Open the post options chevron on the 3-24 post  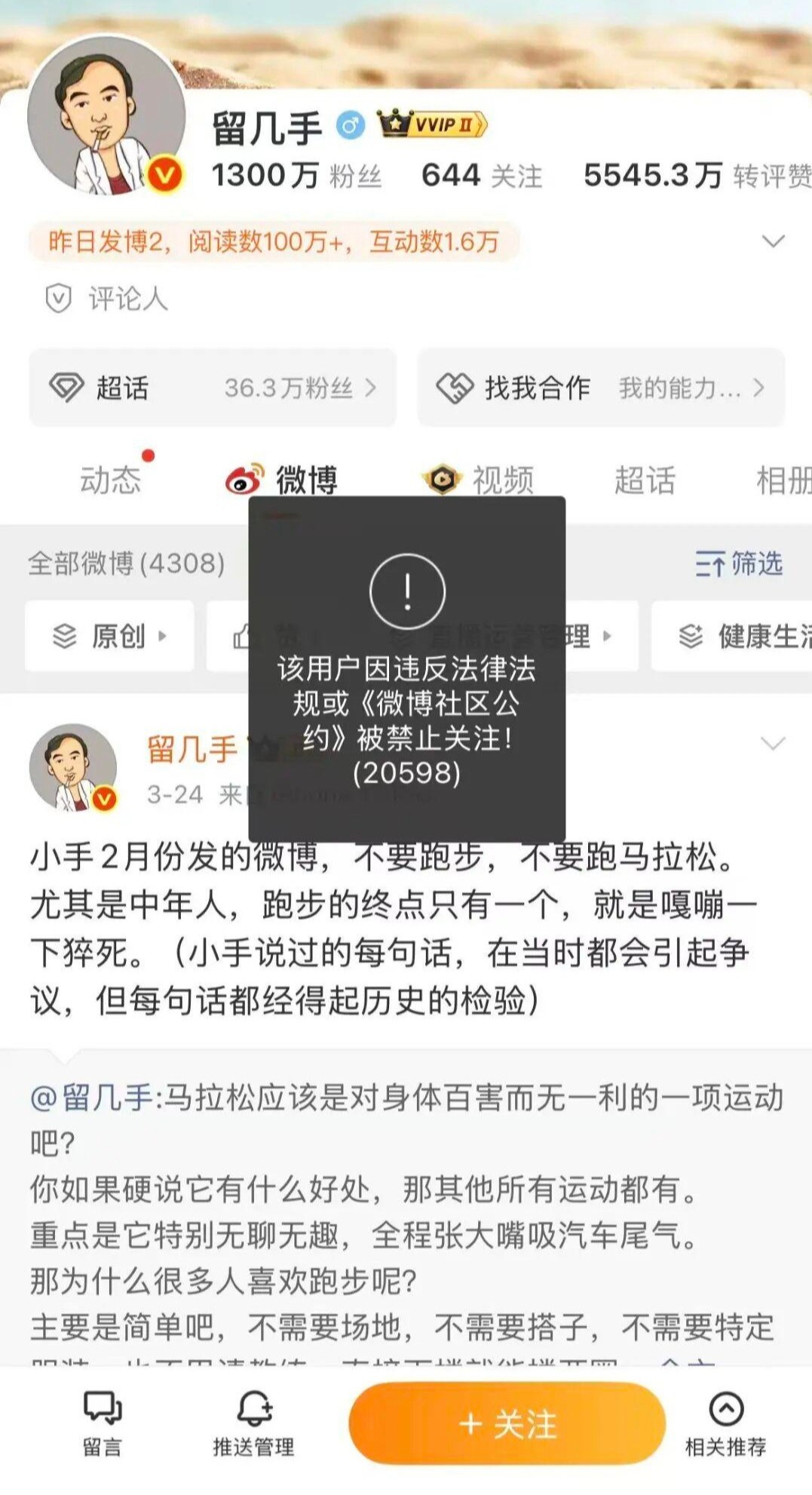[773, 743]
